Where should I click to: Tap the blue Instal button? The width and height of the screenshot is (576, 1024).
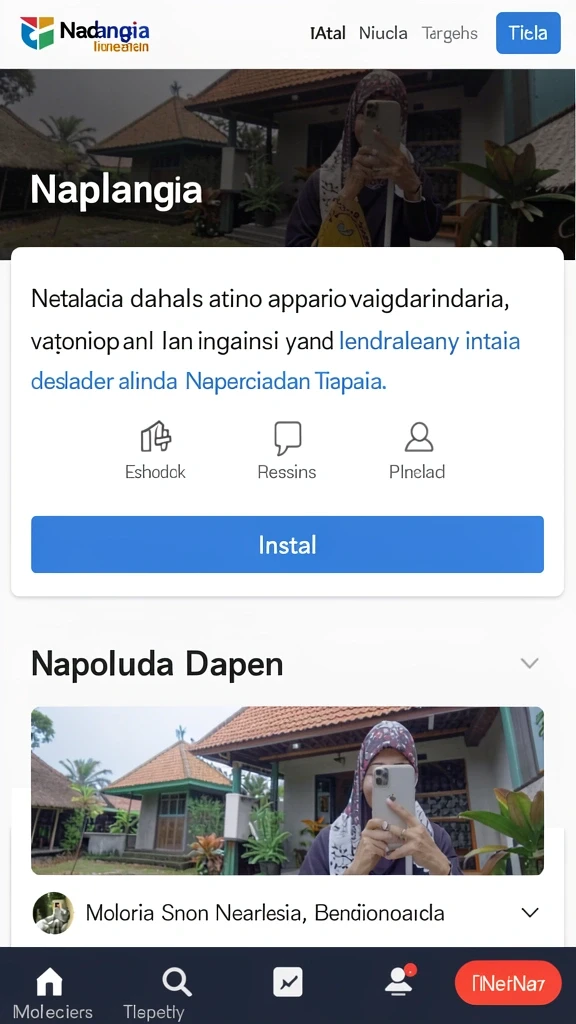point(287,545)
